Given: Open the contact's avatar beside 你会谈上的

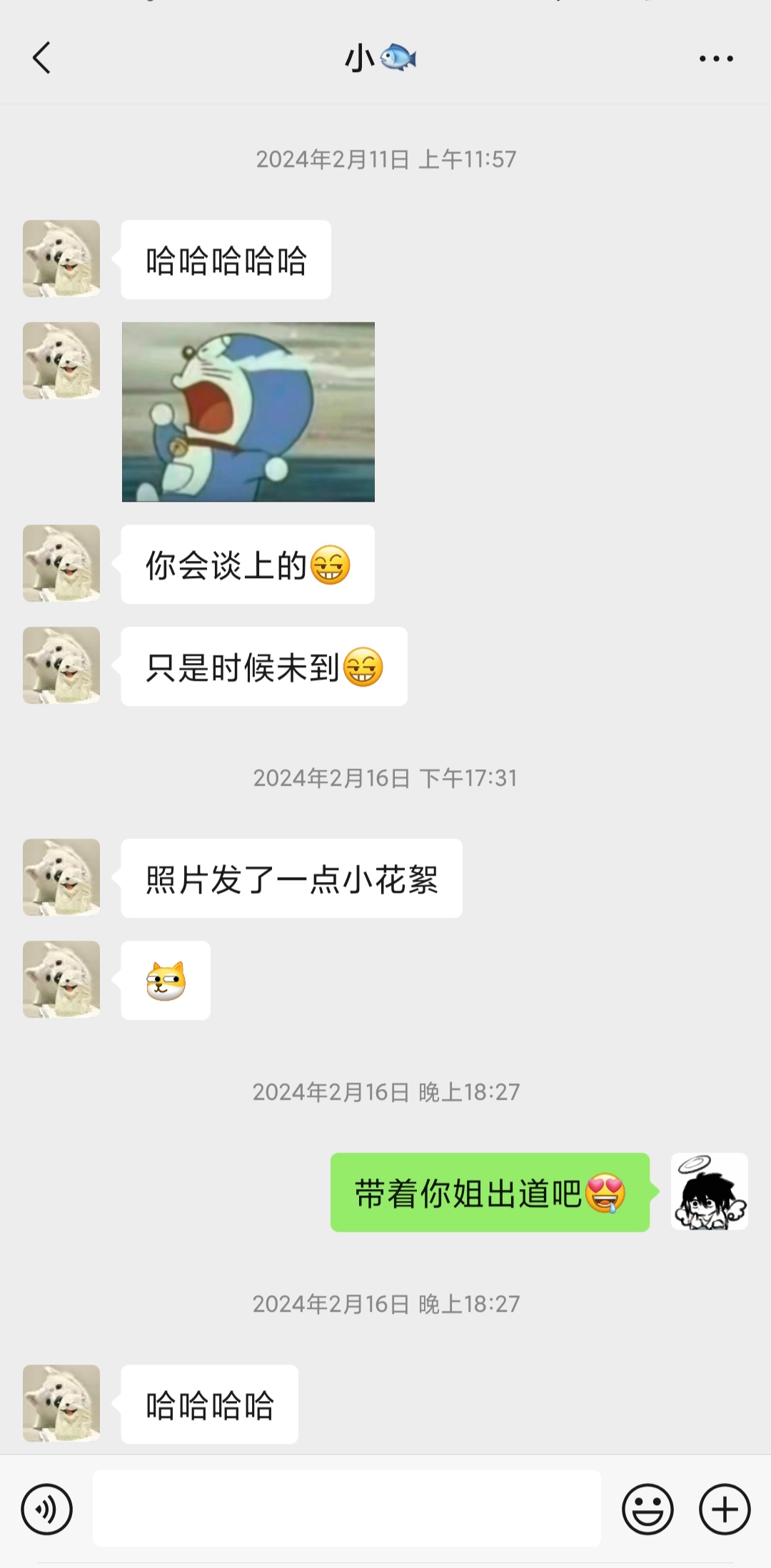Looking at the screenshot, I should (61, 564).
